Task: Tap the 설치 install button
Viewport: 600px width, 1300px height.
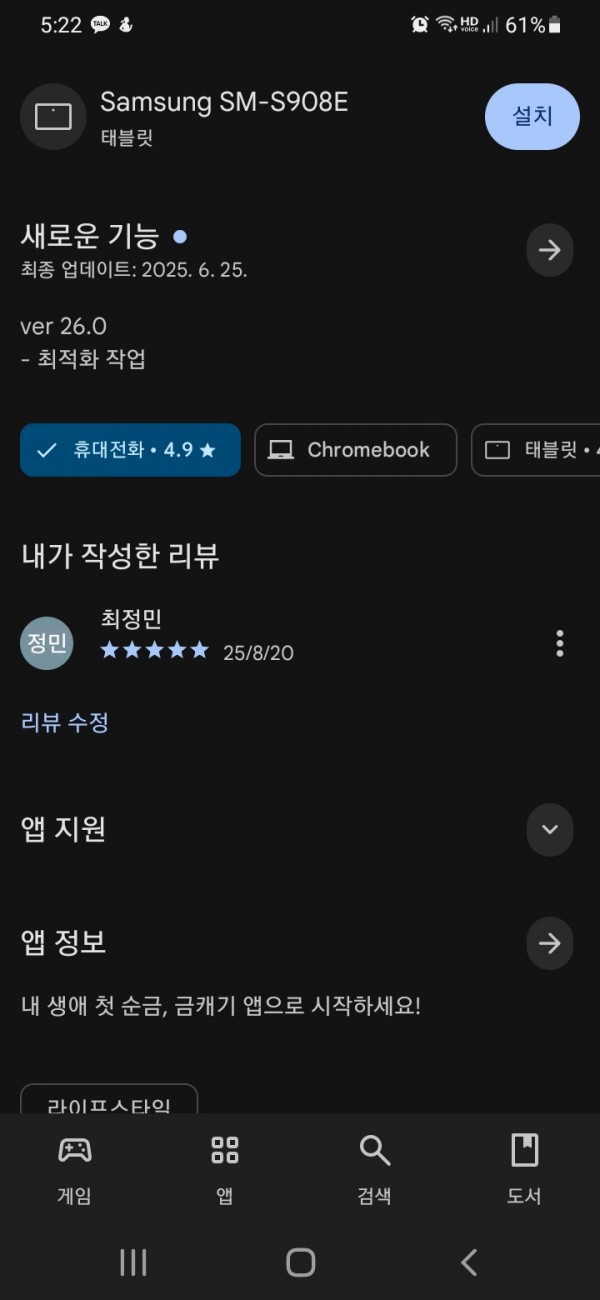Action: (x=532, y=116)
